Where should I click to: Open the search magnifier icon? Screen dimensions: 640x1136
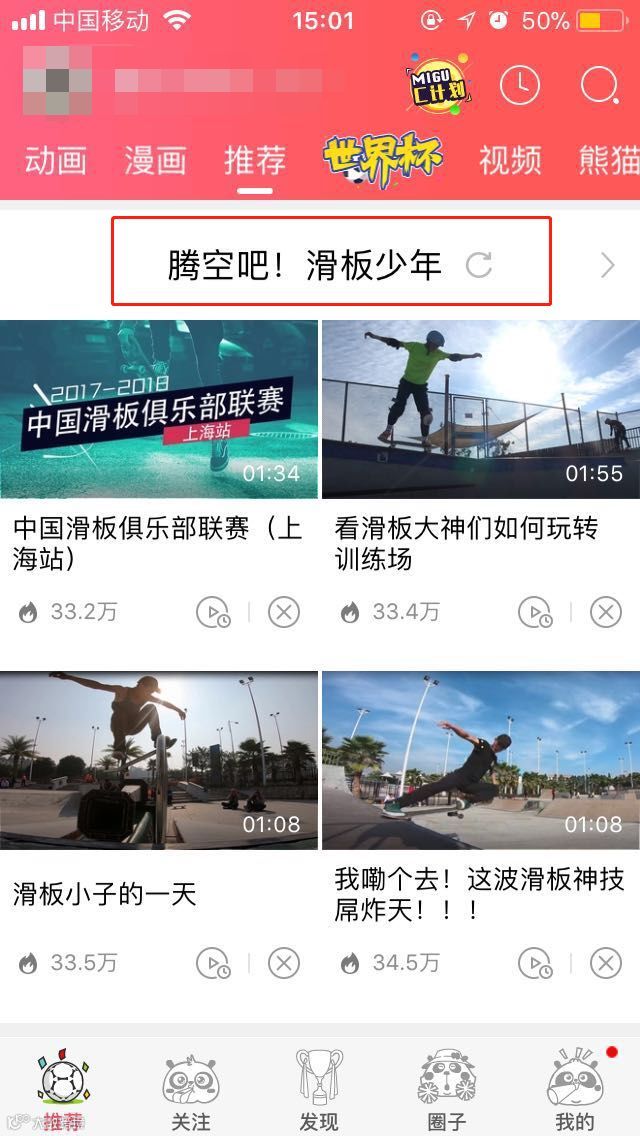click(x=598, y=87)
